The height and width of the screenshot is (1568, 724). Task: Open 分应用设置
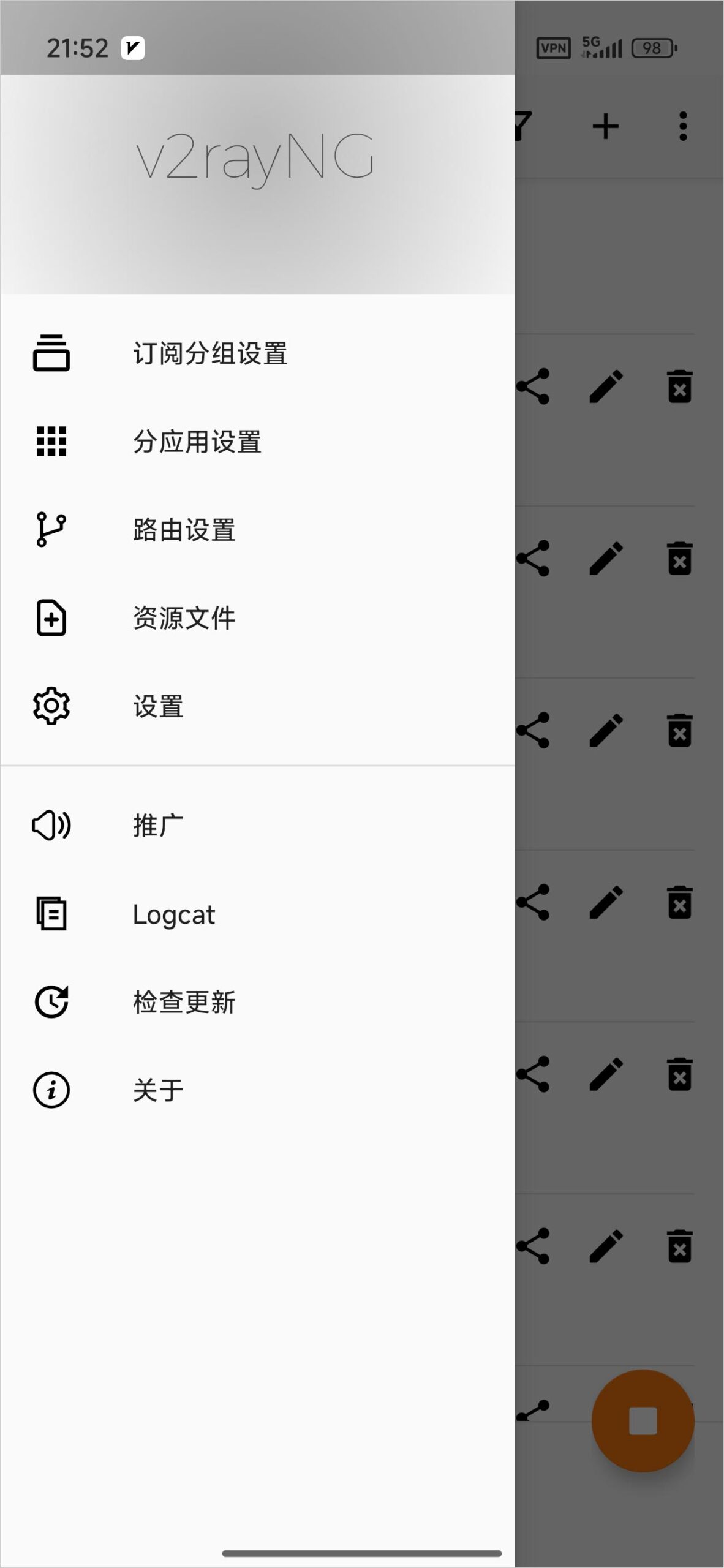click(197, 442)
